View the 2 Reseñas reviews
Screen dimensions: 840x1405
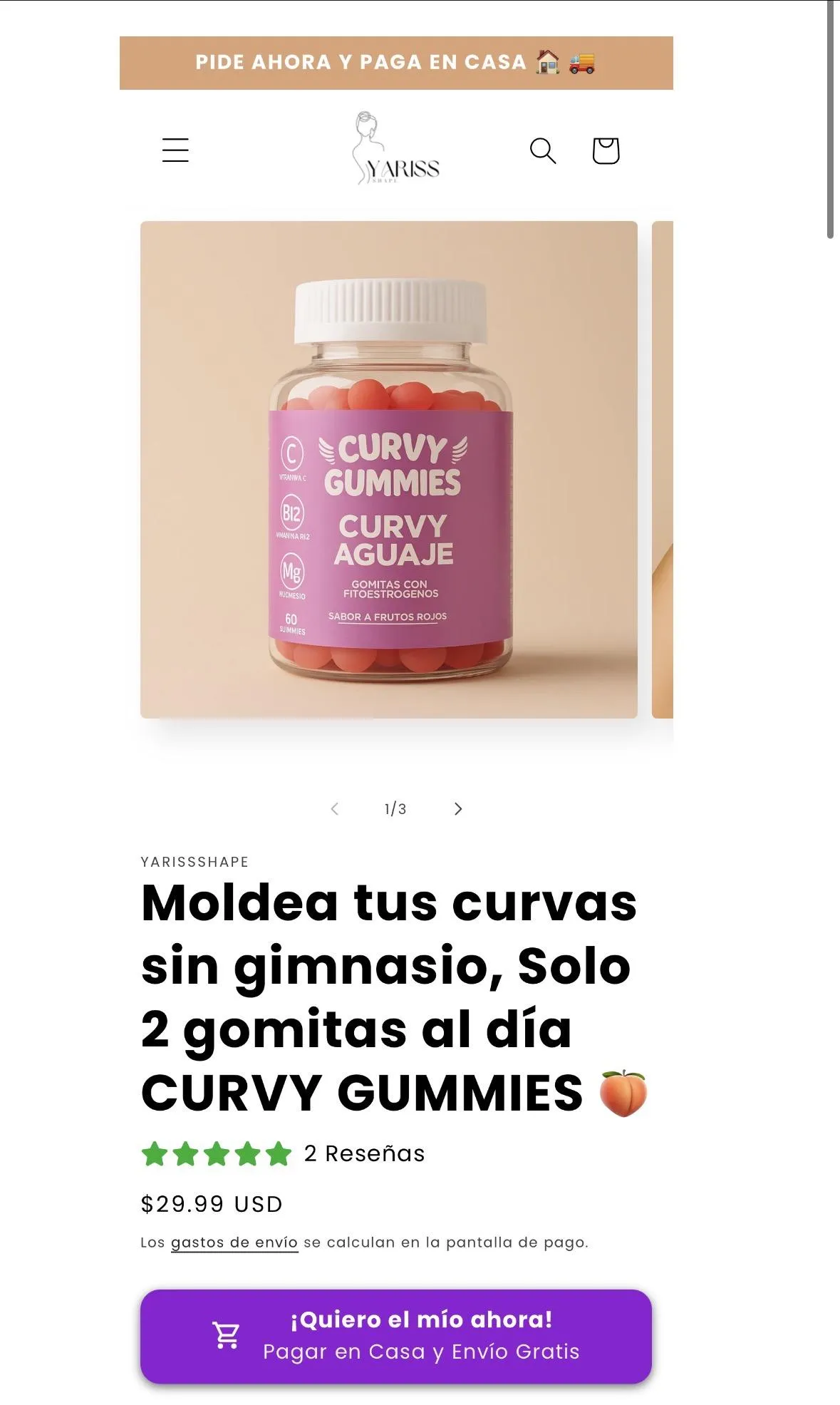coord(363,1153)
